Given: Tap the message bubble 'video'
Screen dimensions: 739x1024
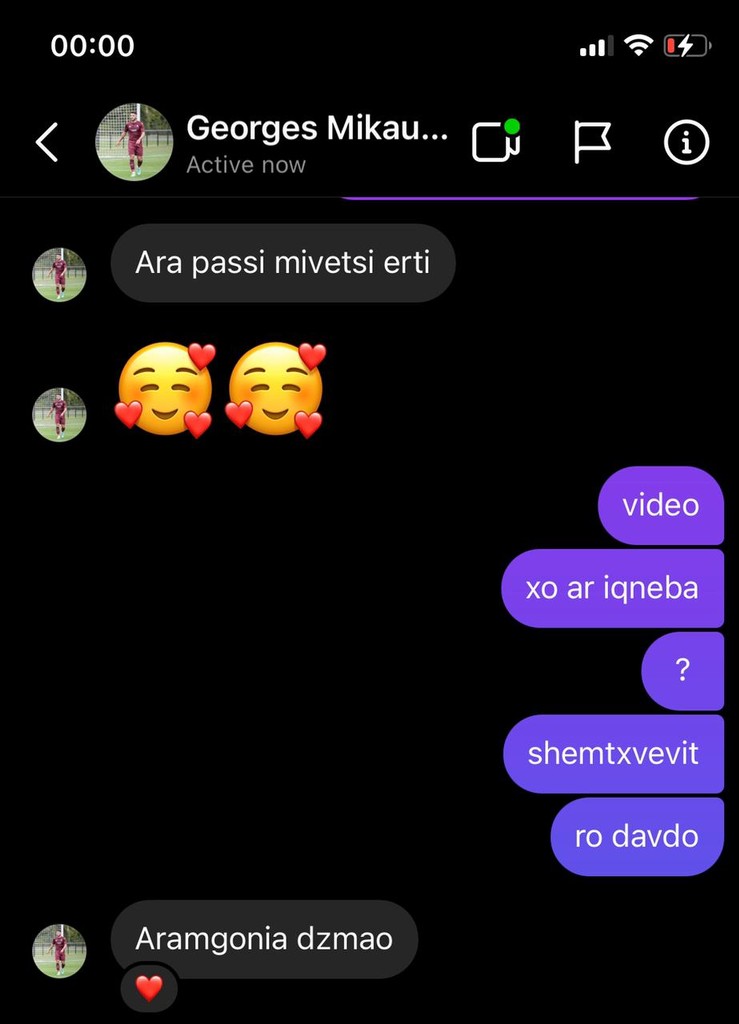Looking at the screenshot, I should click(660, 505).
